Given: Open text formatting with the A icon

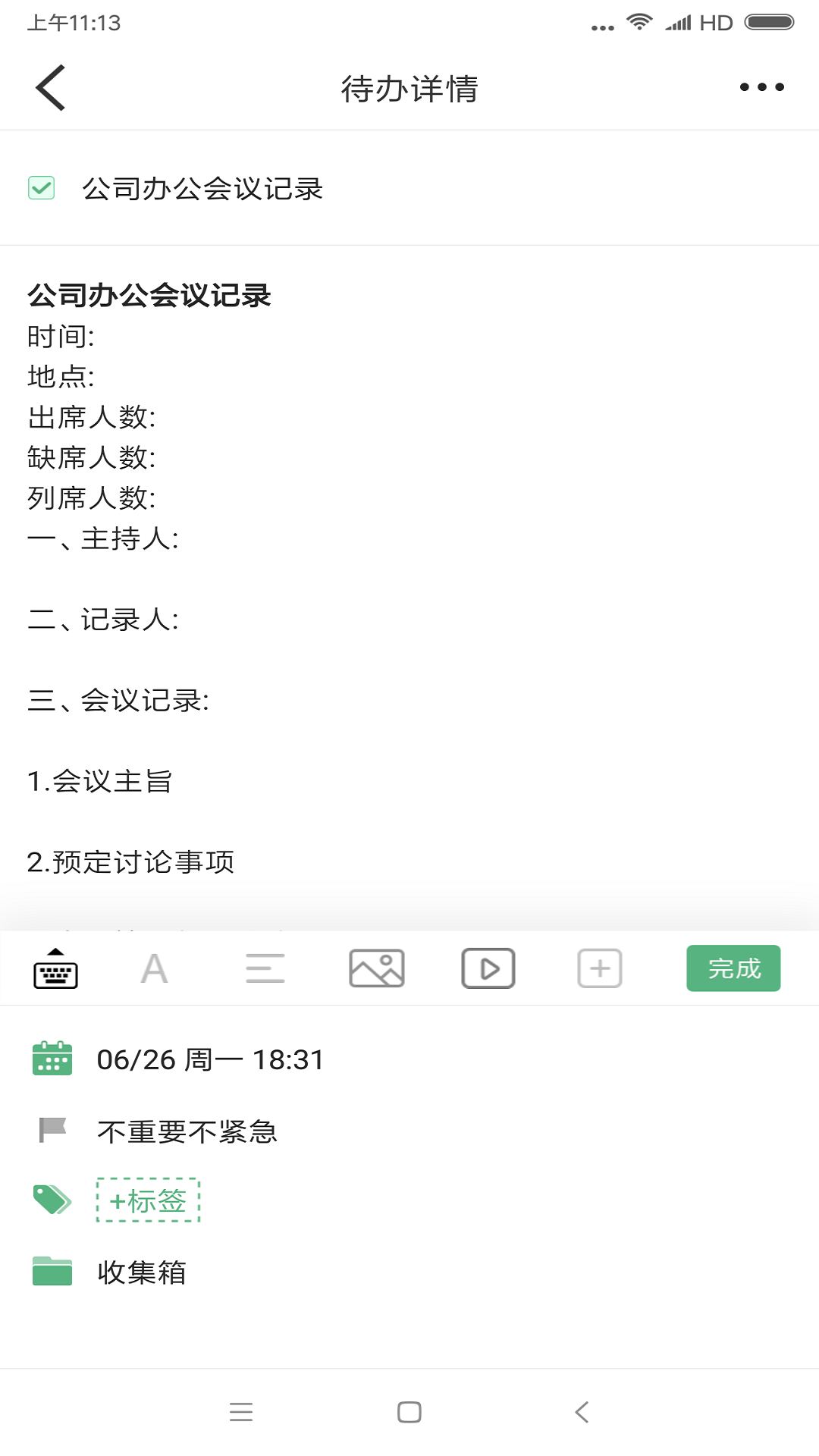Looking at the screenshot, I should tap(152, 968).
